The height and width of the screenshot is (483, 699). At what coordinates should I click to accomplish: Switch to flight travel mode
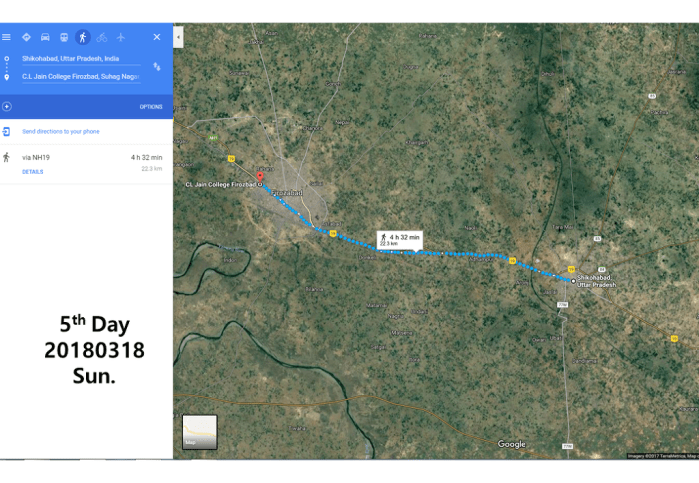click(x=121, y=37)
